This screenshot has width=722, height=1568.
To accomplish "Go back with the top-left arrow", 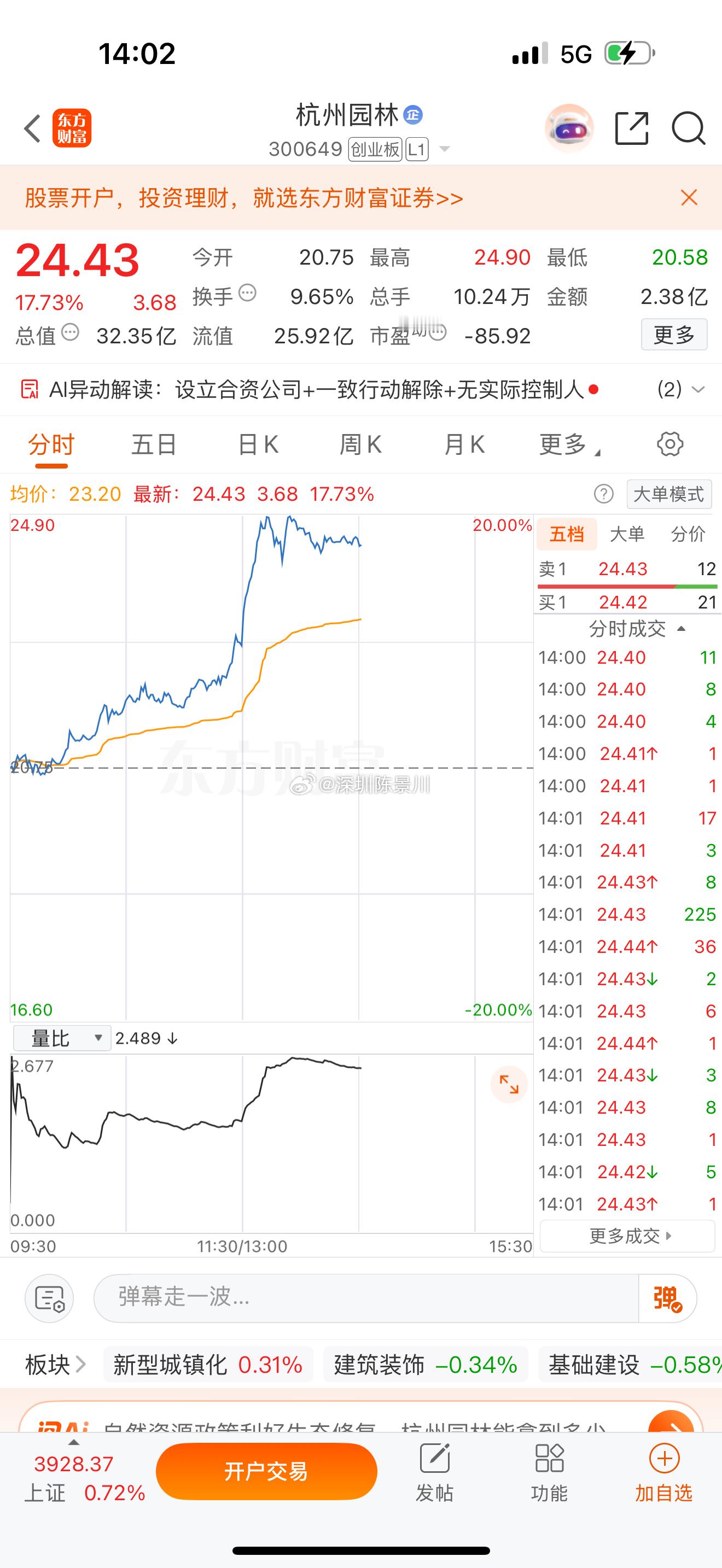I will (32, 128).
